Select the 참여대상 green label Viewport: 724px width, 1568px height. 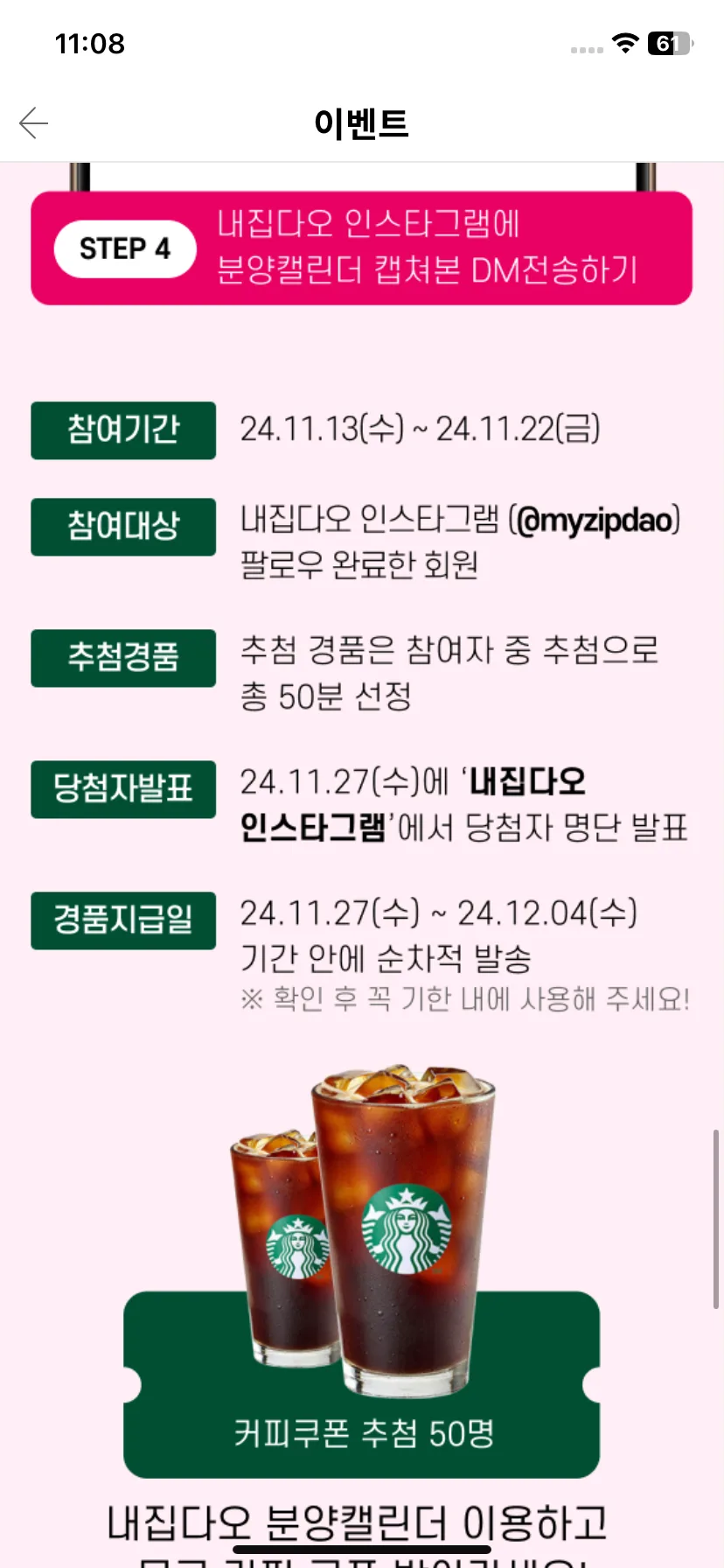pyautogui.click(x=122, y=527)
